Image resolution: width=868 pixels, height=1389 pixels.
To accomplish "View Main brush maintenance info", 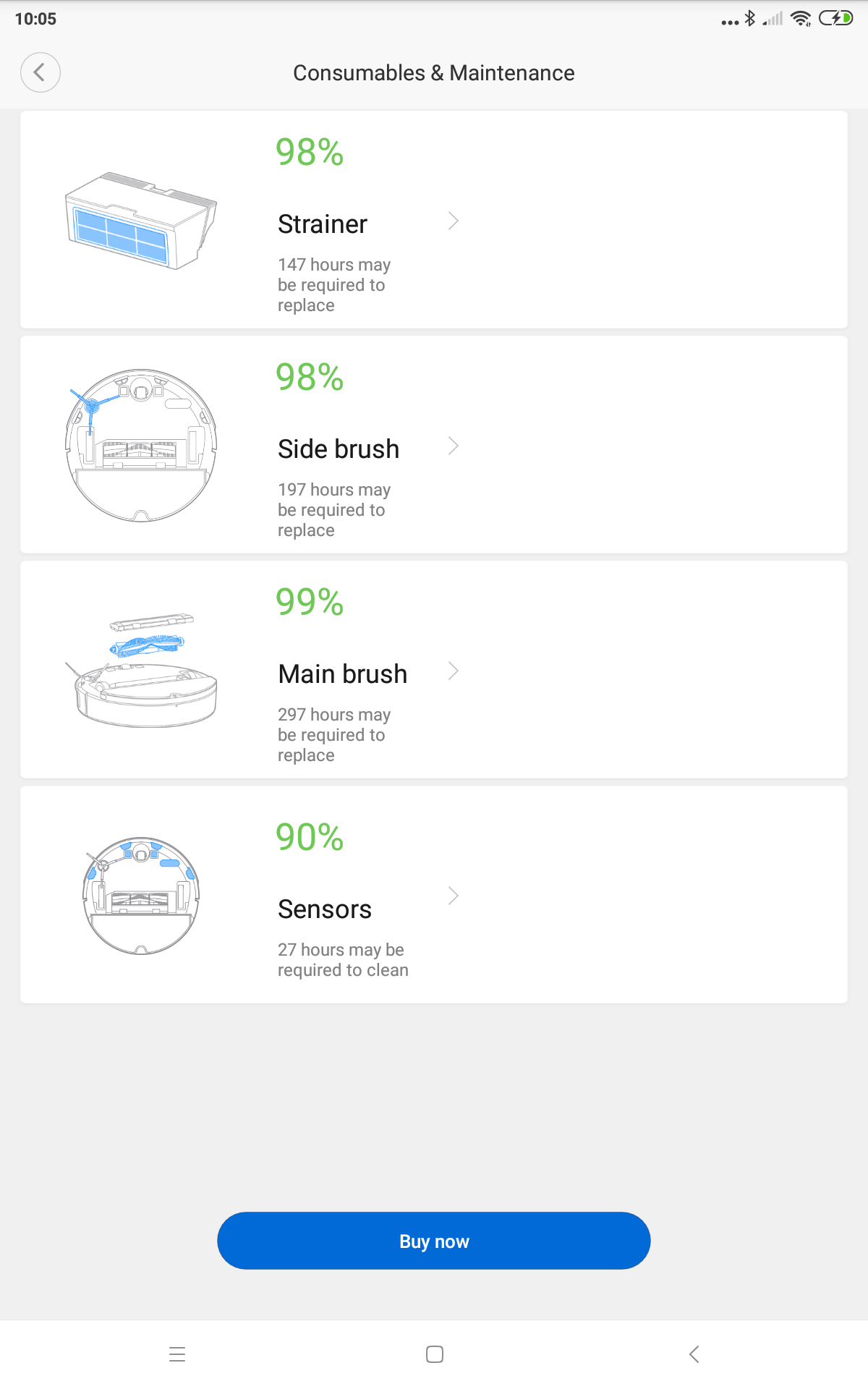I will coord(434,670).
